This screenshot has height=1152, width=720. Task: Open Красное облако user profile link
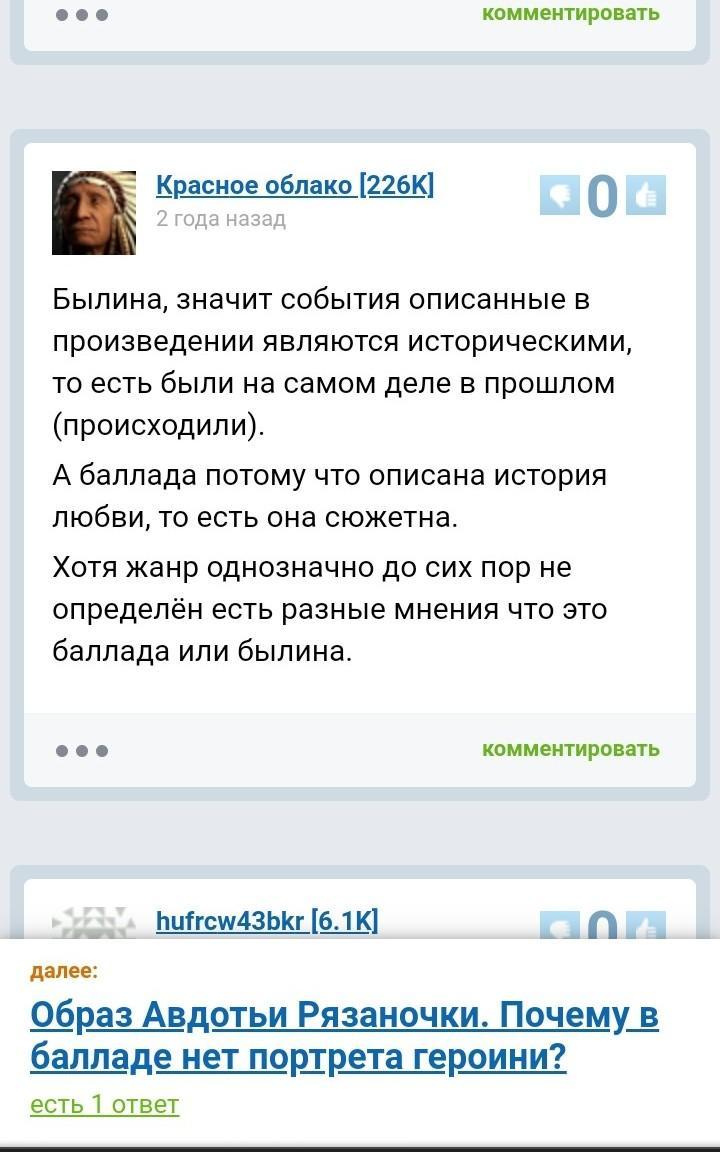click(294, 185)
